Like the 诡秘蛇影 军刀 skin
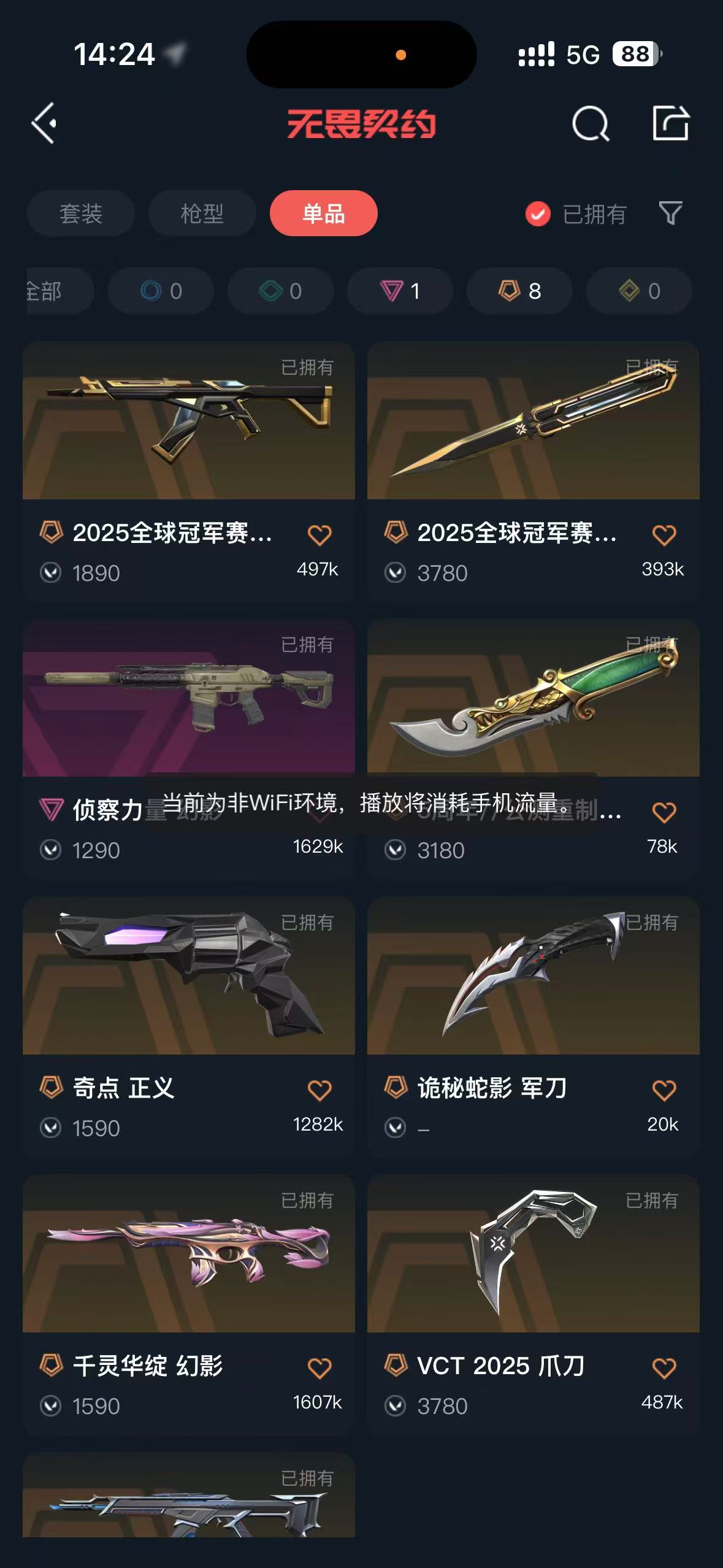 (x=664, y=1090)
